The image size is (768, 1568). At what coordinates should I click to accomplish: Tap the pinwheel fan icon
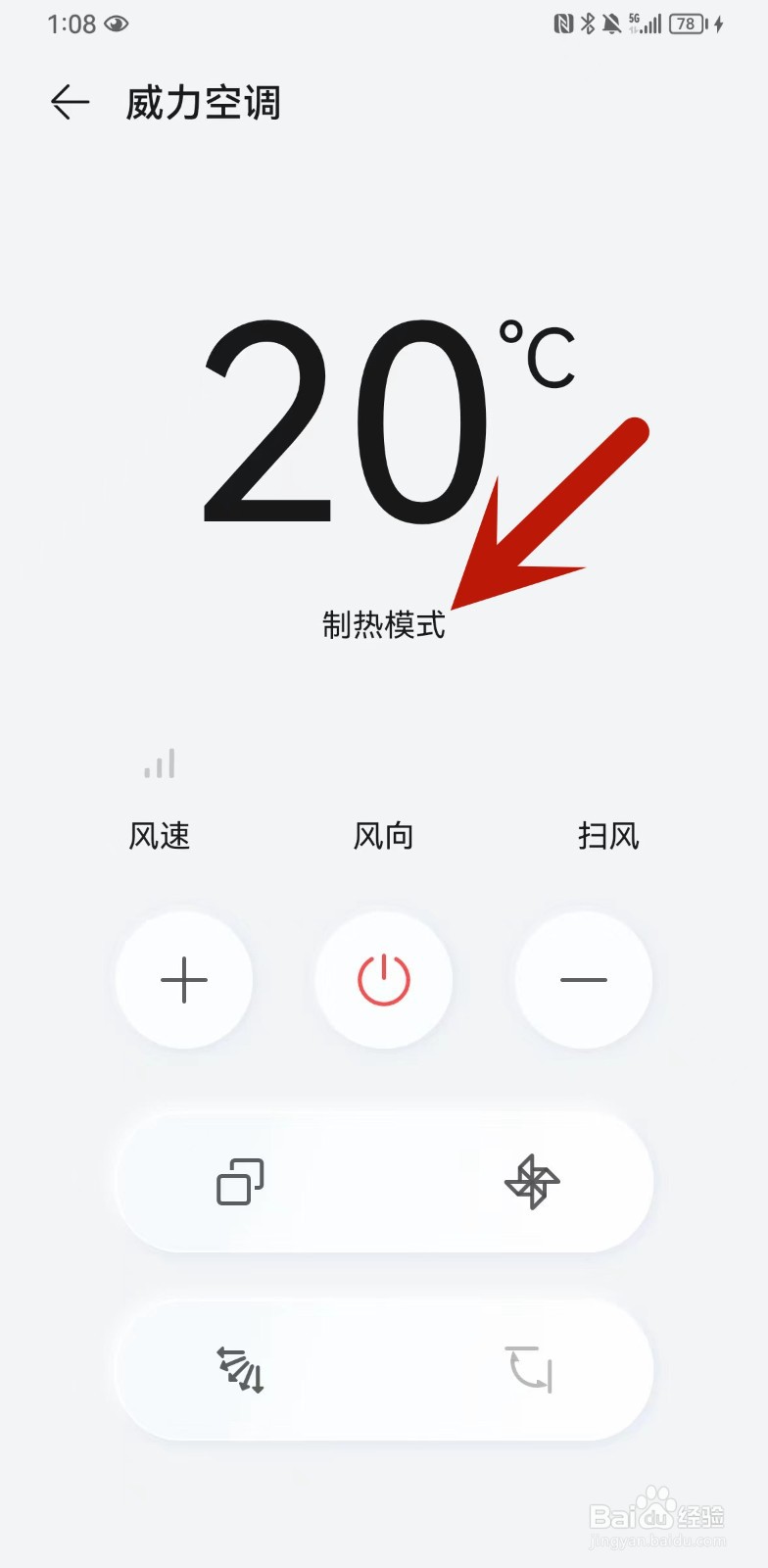(533, 1182)
